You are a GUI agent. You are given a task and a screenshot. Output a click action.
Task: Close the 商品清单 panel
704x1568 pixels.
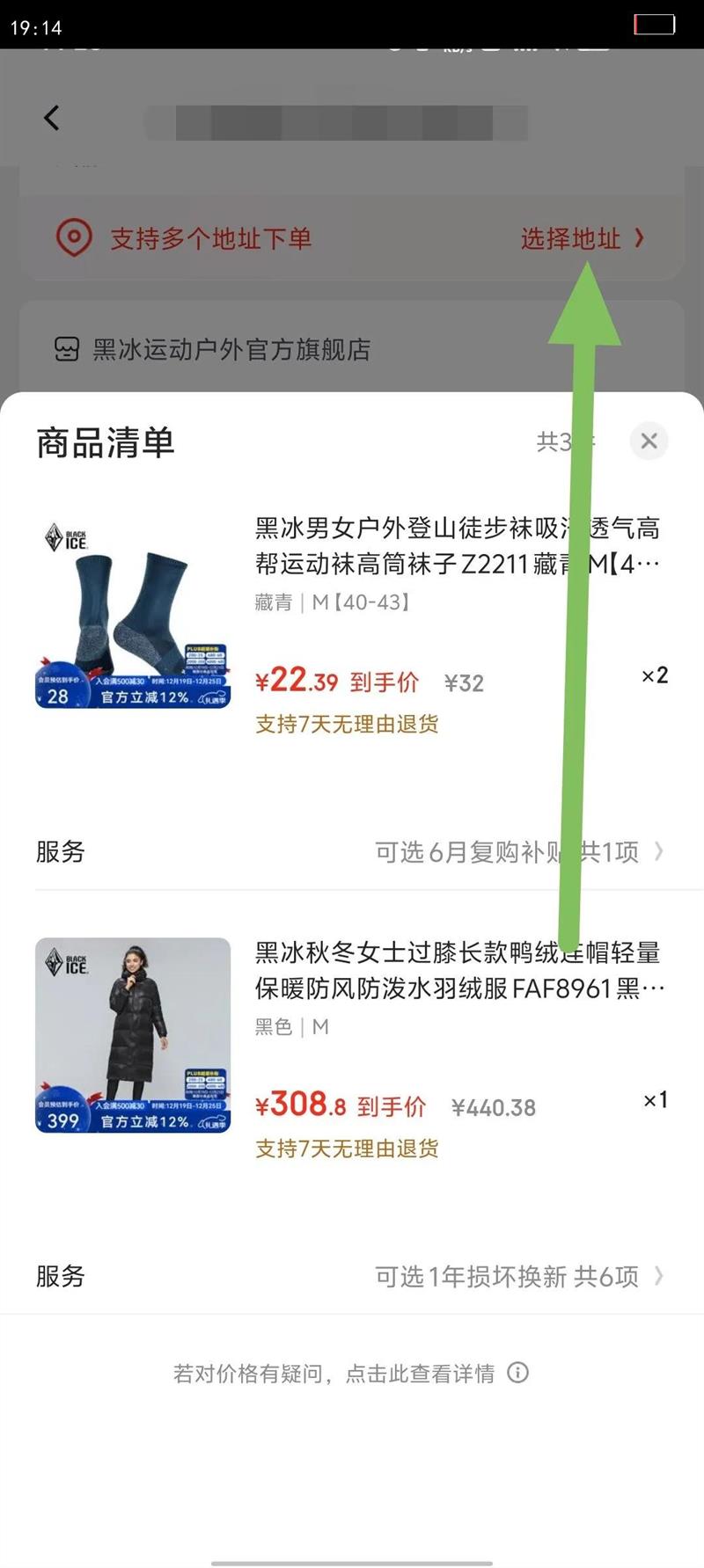click(649, 441)
